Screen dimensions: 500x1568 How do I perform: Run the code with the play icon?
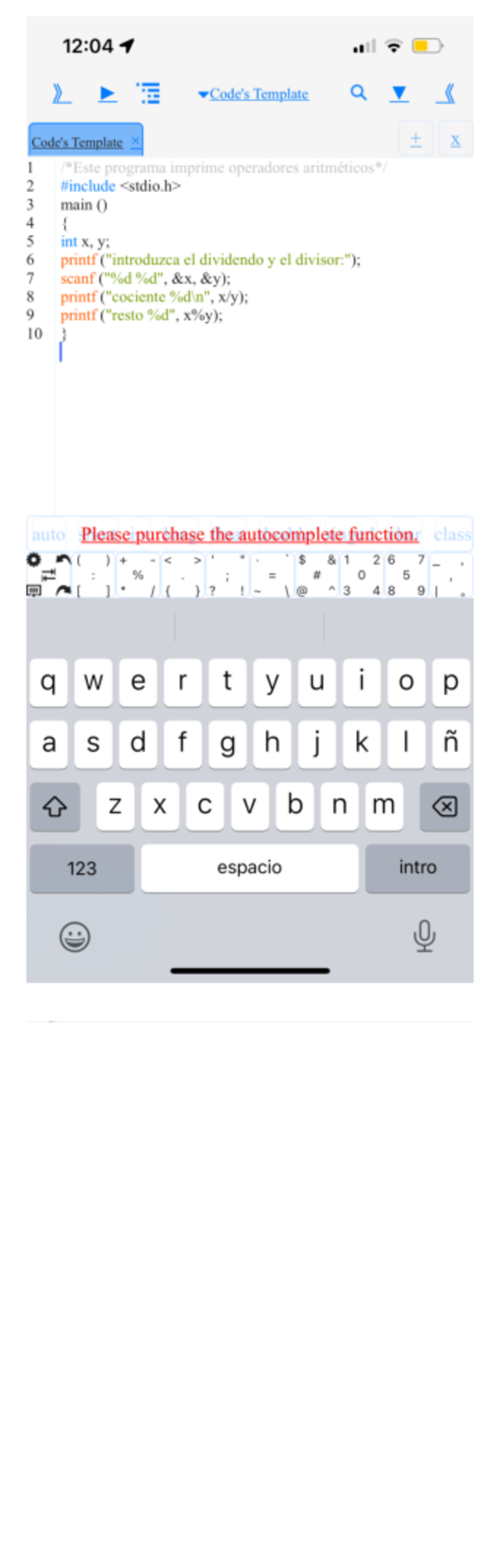click(x=107, y=94)
